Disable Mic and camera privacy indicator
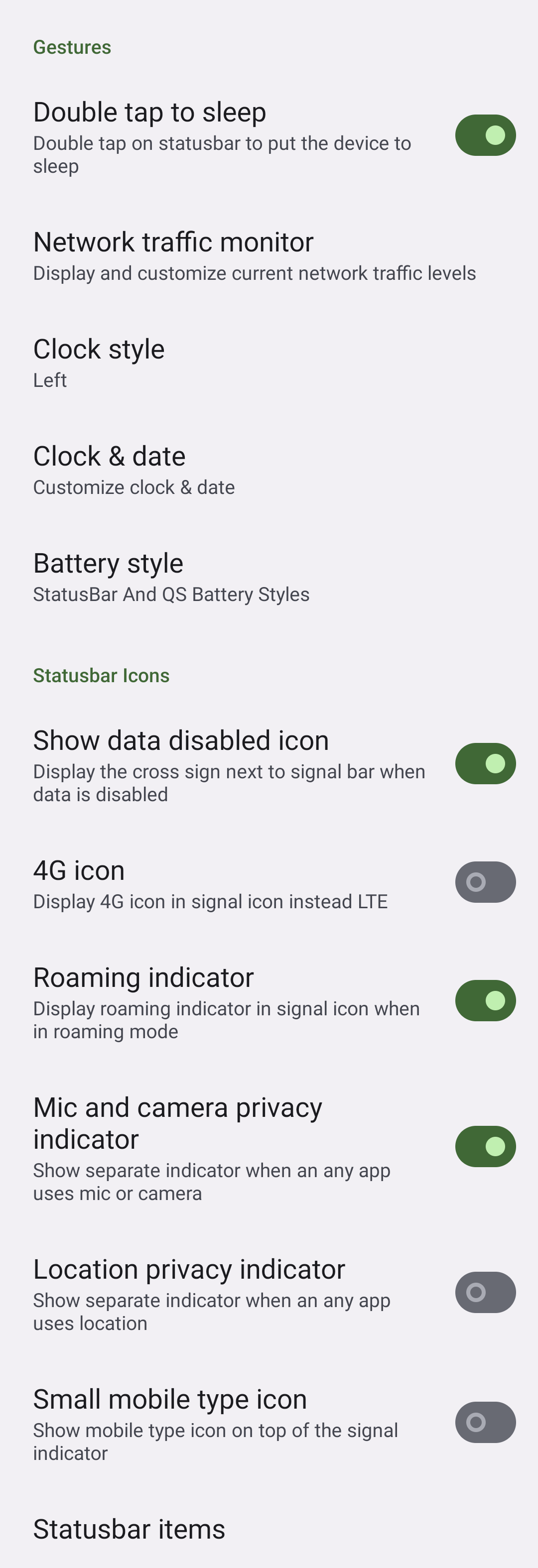Image resolution: width=538 pixels, height=1568 pixels. (485, 1146)
